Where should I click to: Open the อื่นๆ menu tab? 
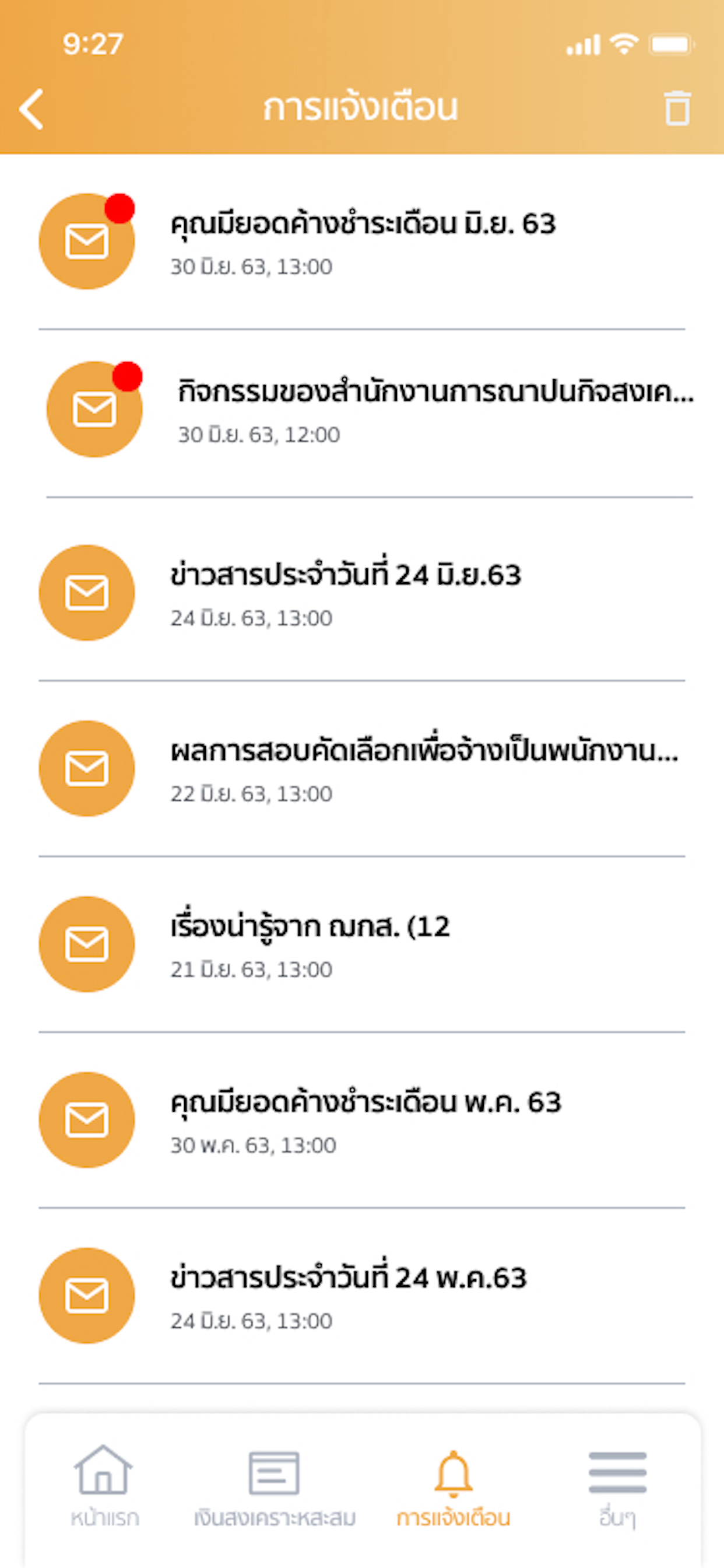pos(617,1486)
